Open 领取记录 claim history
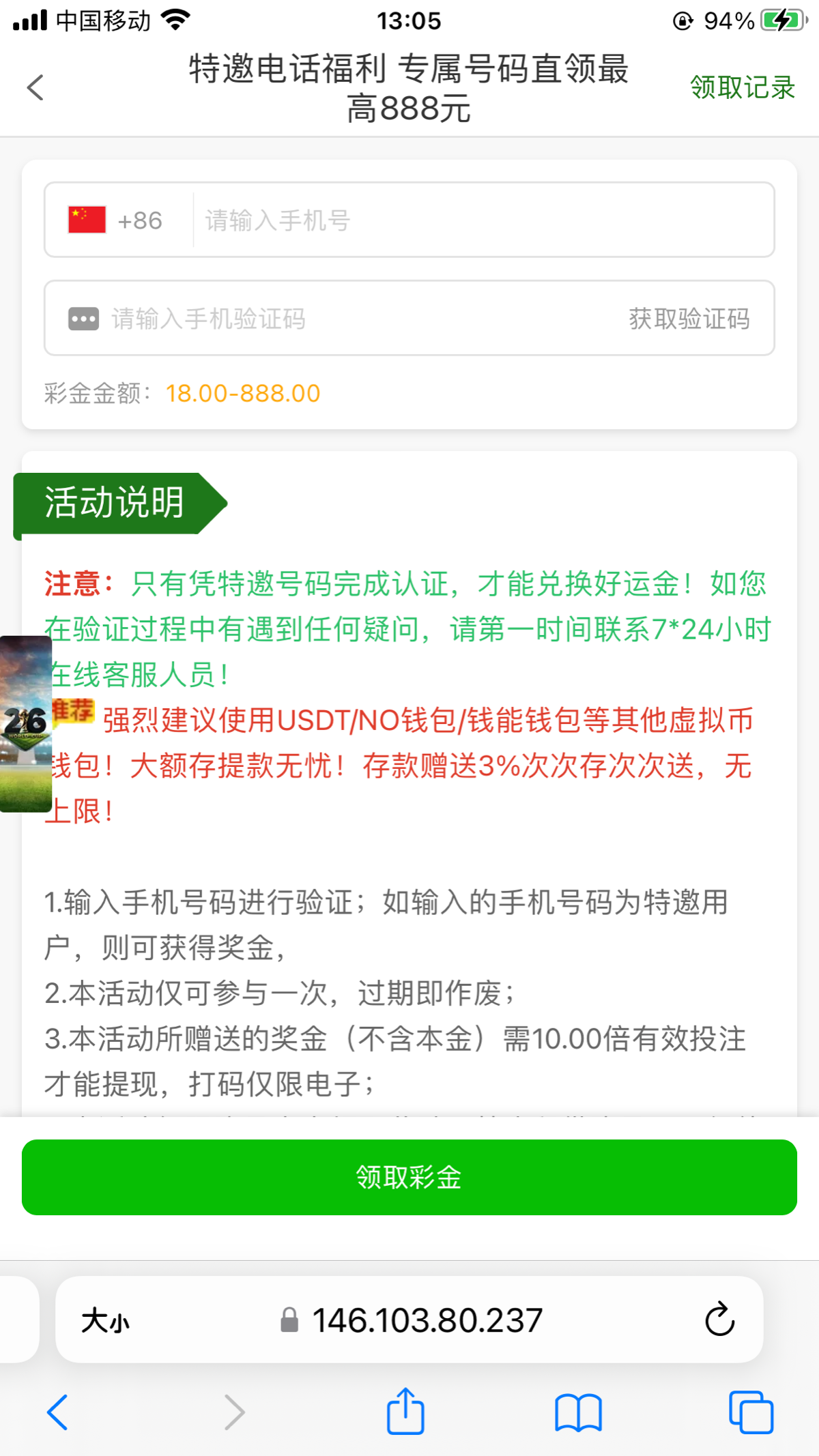Image resolution: width=819 pixels, height=1456 pixels. point(742,87)
